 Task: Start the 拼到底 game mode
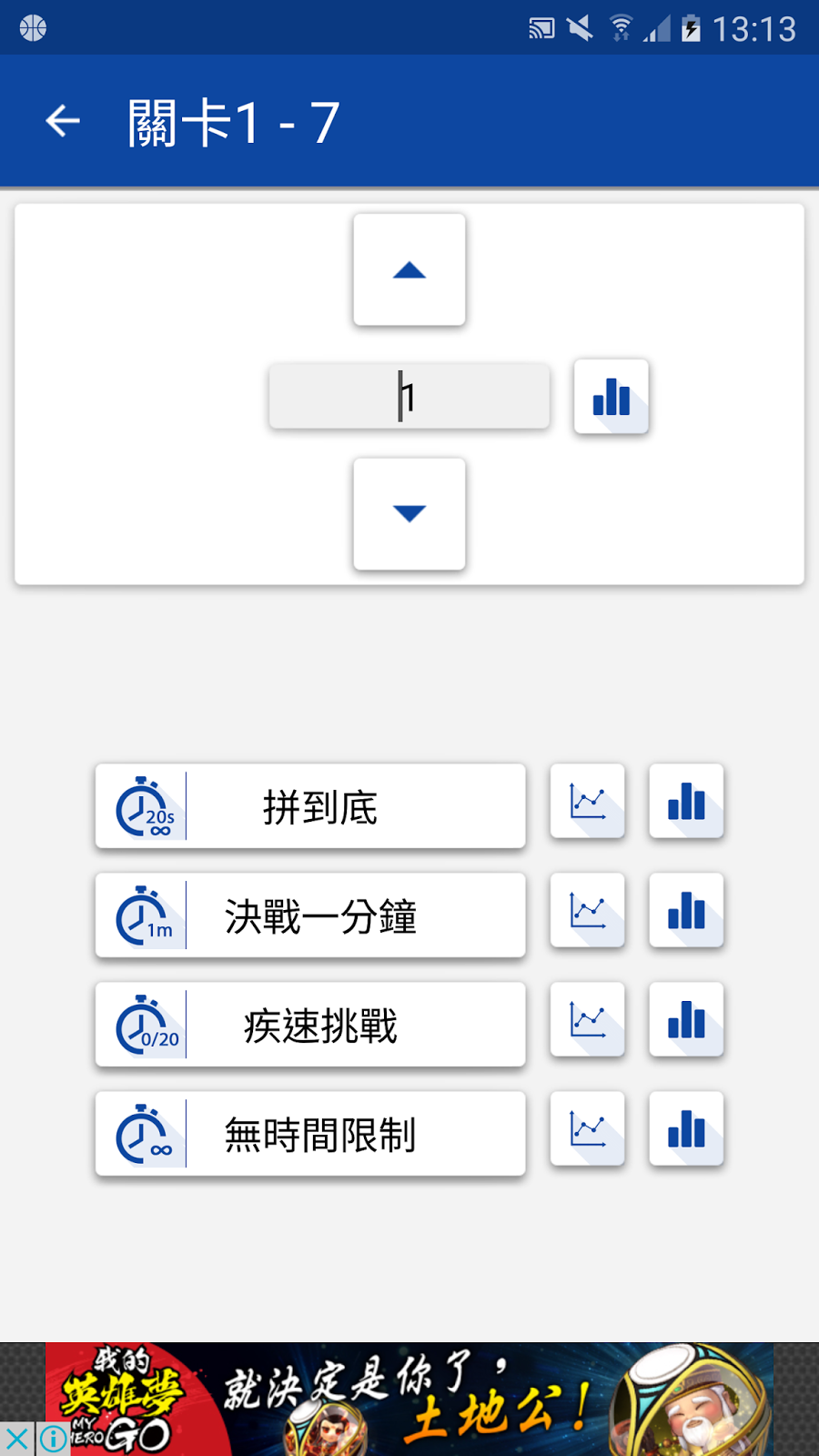coord(310,806)
